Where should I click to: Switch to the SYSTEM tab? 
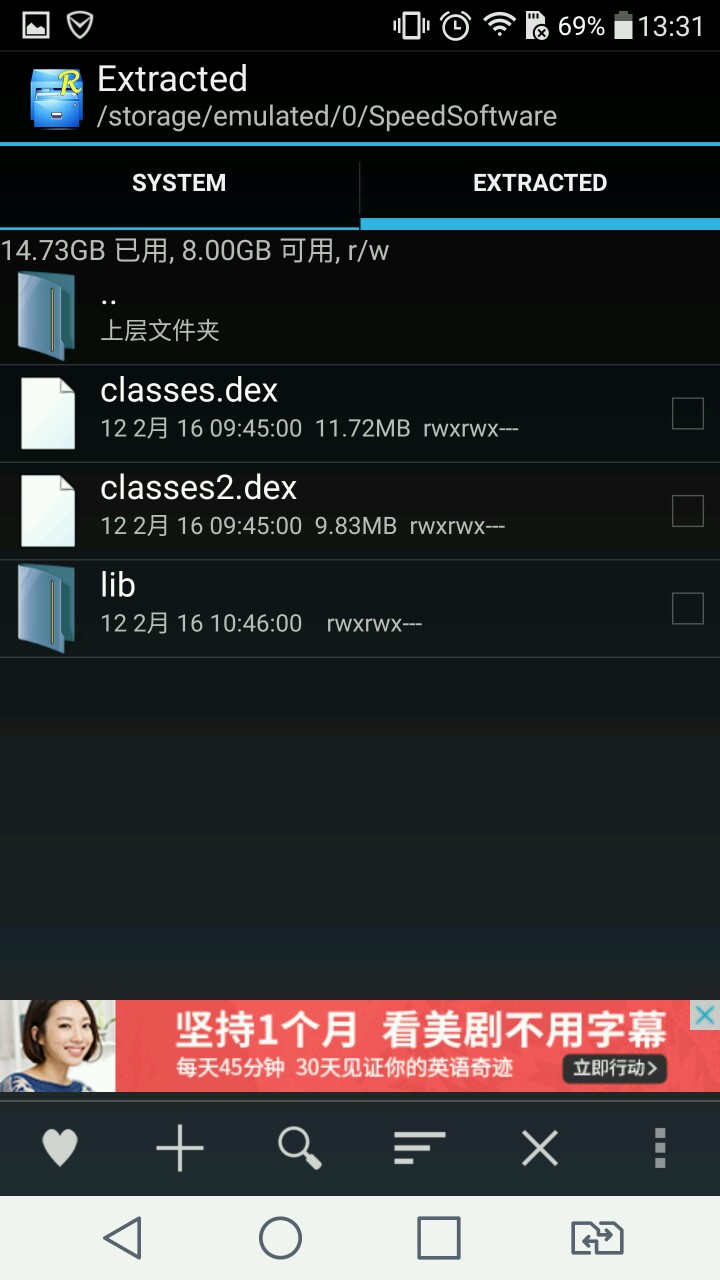pyautogui.click(x=179, y=183)
